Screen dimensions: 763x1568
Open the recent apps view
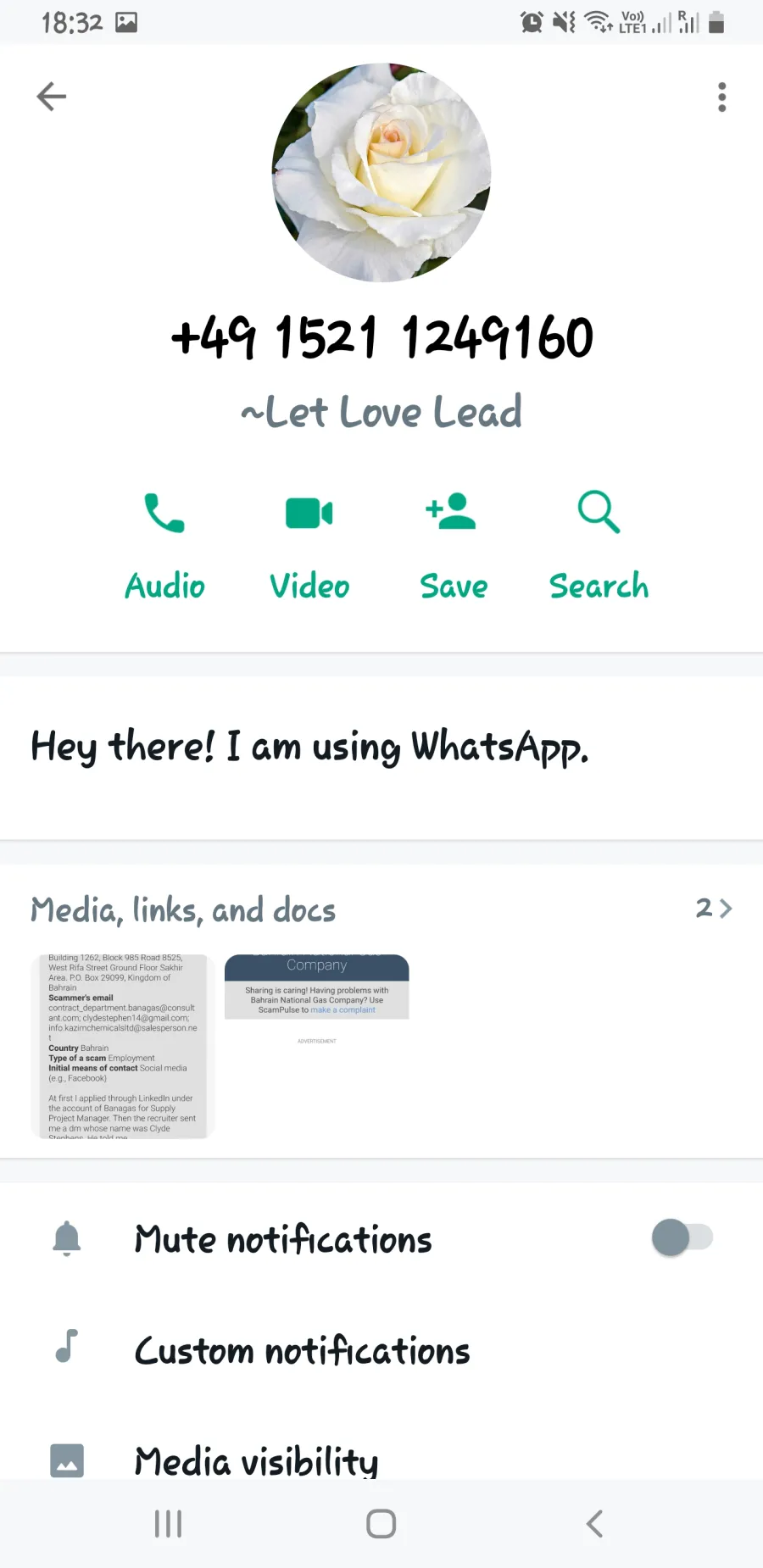pyautogui.click(x=168, y=1524)
